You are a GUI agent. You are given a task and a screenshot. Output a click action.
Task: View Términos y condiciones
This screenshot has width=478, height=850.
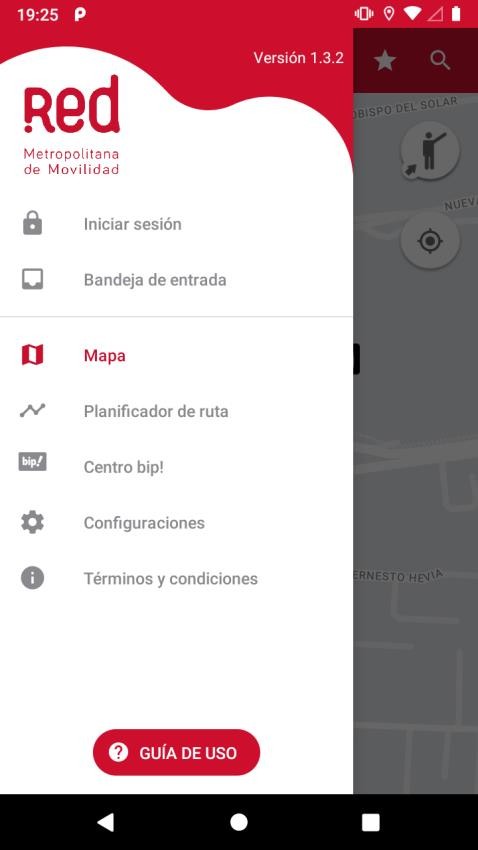pos(176,579)
